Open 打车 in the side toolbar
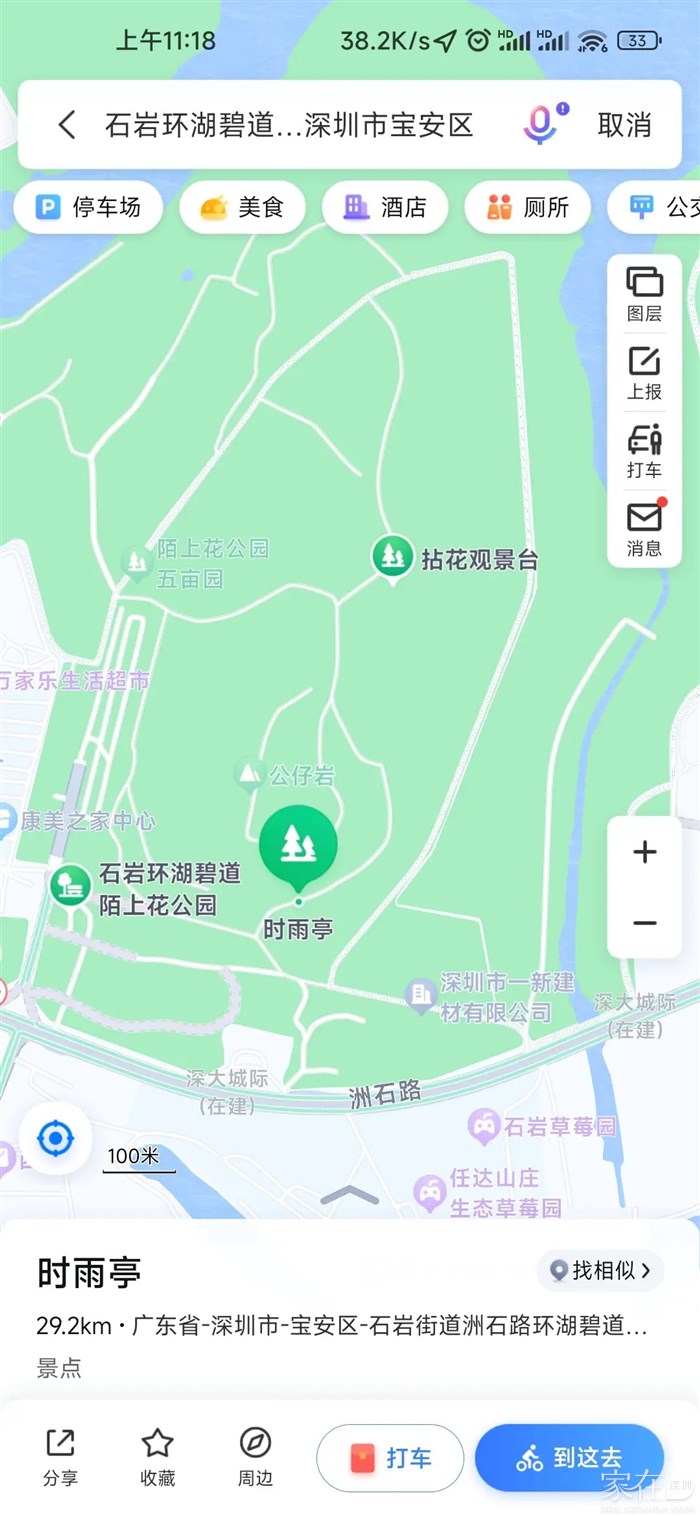The width and height of the screenshot is (700, 1516). (x=644, y=451)
